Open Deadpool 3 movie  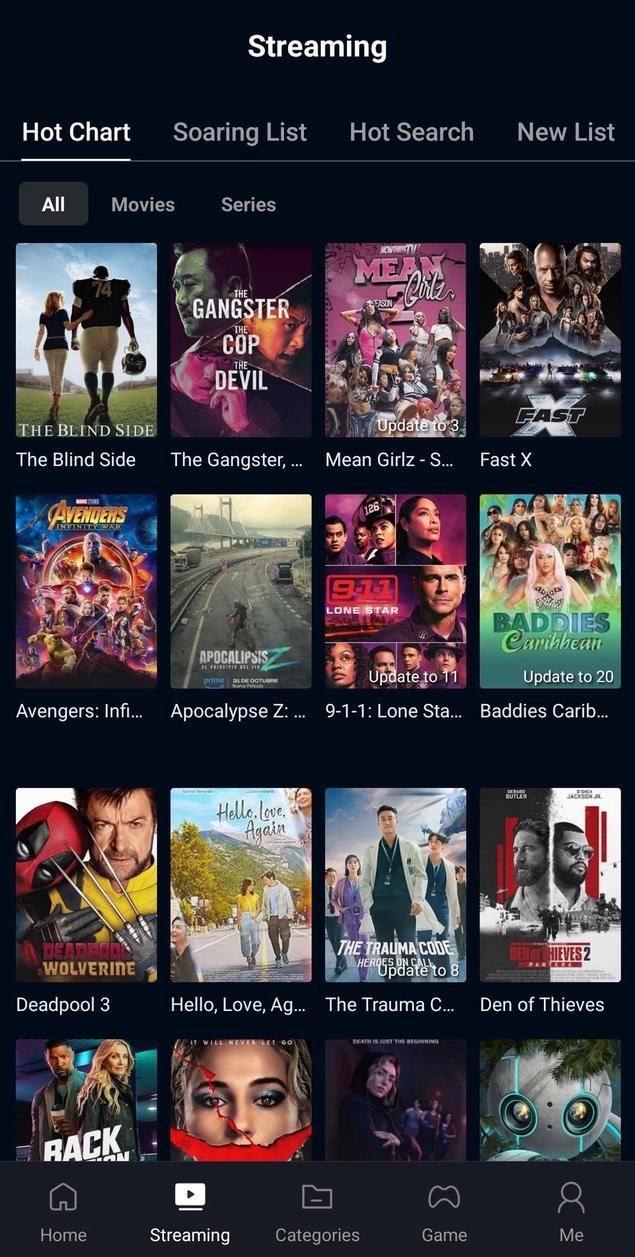[86, 885]
